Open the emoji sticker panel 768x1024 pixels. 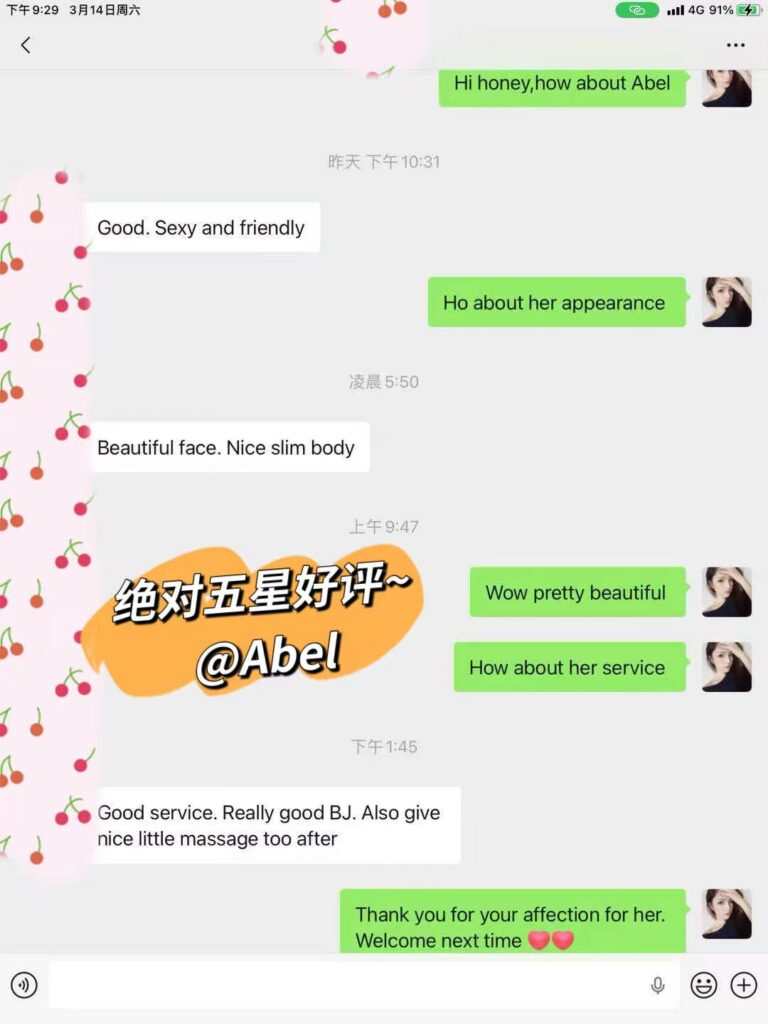click(x=704, y=986)
